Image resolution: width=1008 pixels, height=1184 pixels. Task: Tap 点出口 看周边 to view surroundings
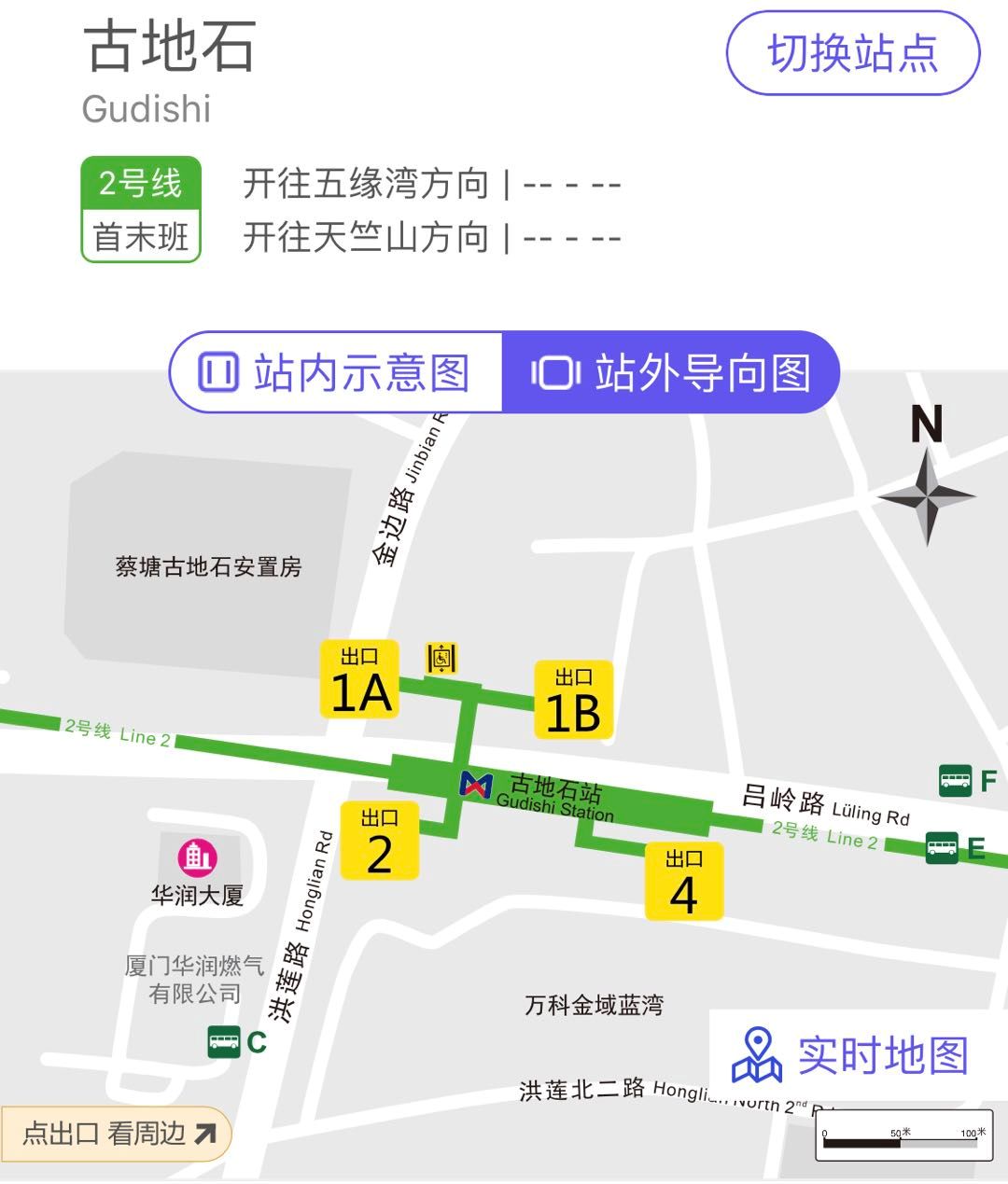tap(117, 1134)
